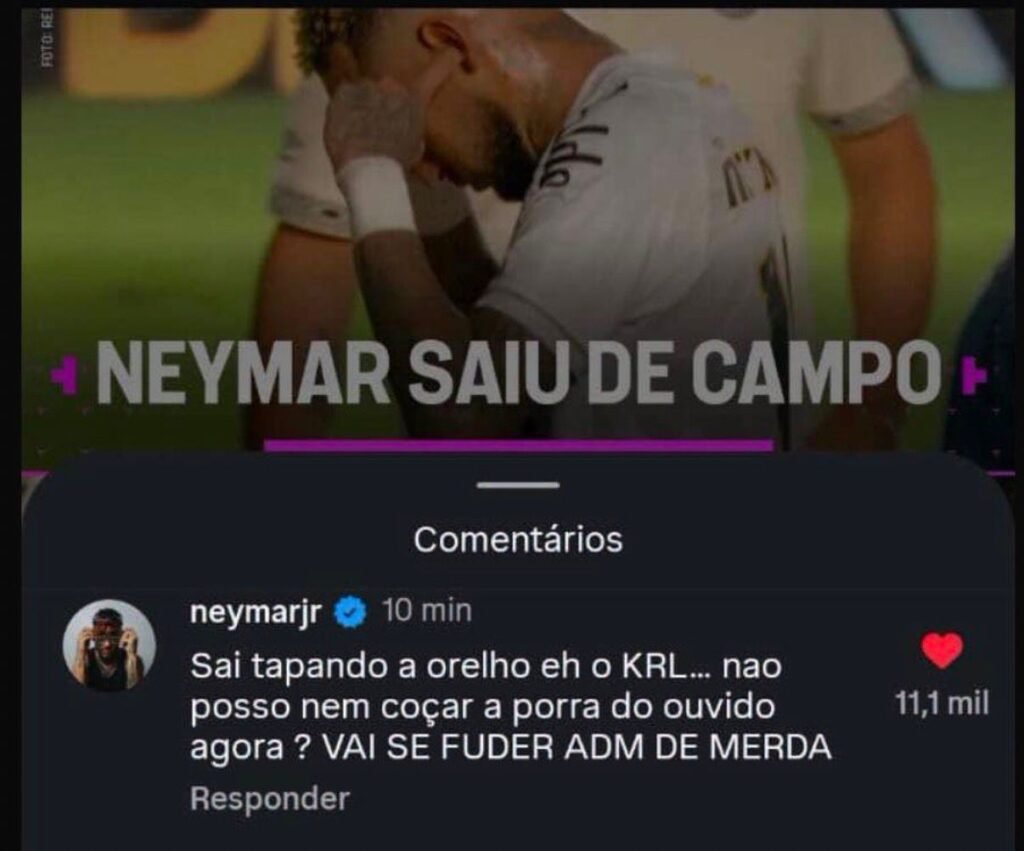This screenshot has width=1024, height=851.
Task: Tap Responder under neymarjr's comment
Action: click(x=269, y=799)
